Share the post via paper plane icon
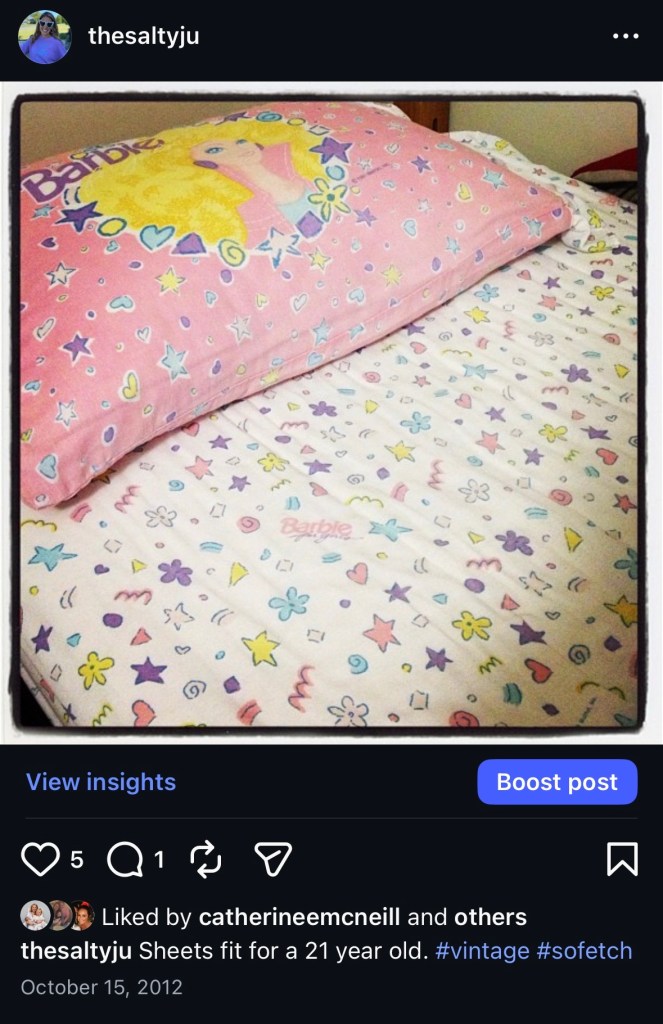 [x=272, y=858]
